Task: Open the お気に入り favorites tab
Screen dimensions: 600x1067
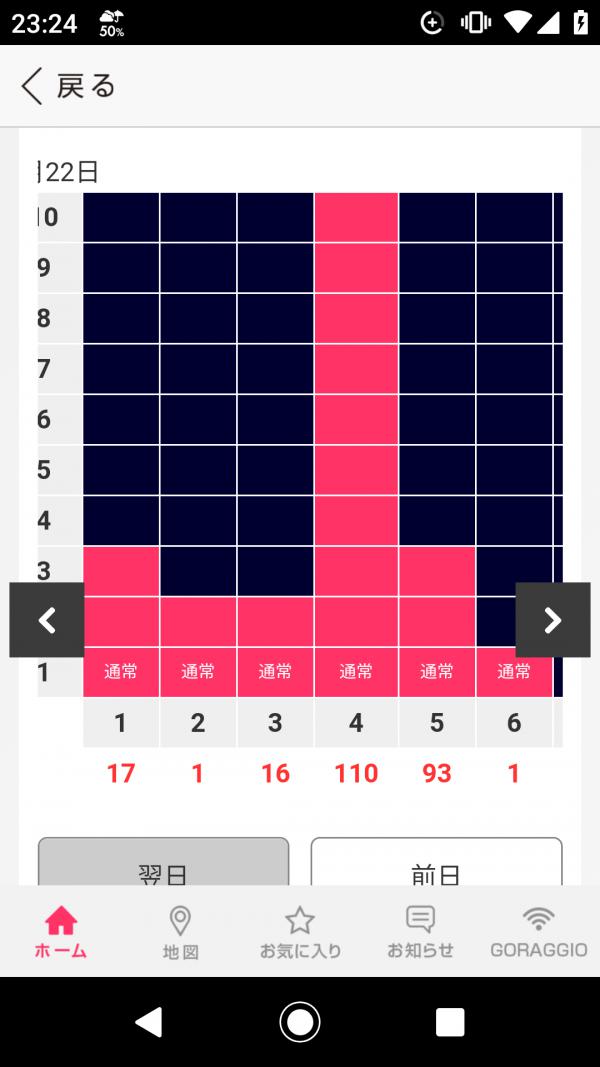Action: 300,931
